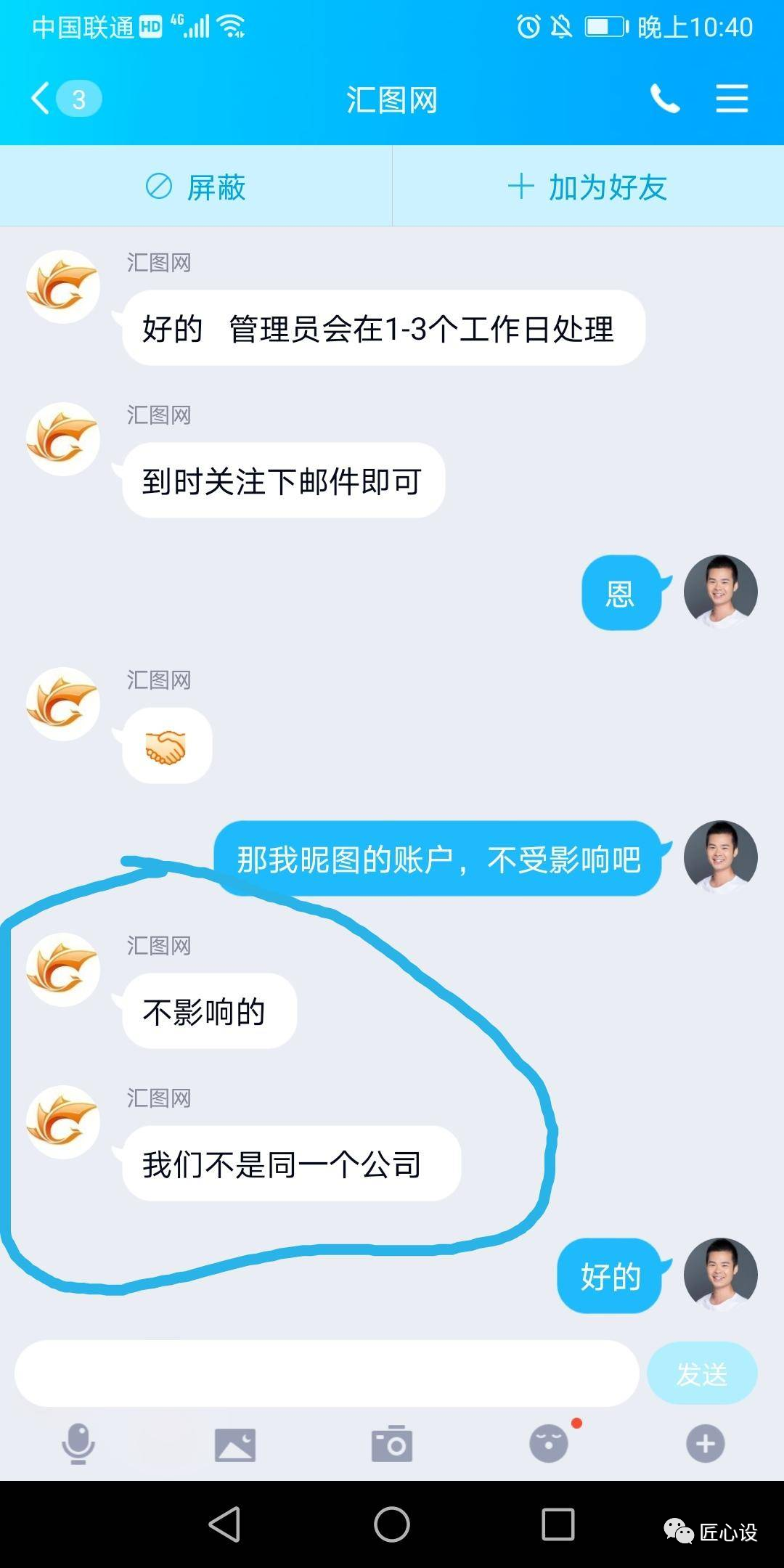View my own profile avatar beside 恩
The width and height of the screenshot is (784, 1568).
click(x=720, y=592)
